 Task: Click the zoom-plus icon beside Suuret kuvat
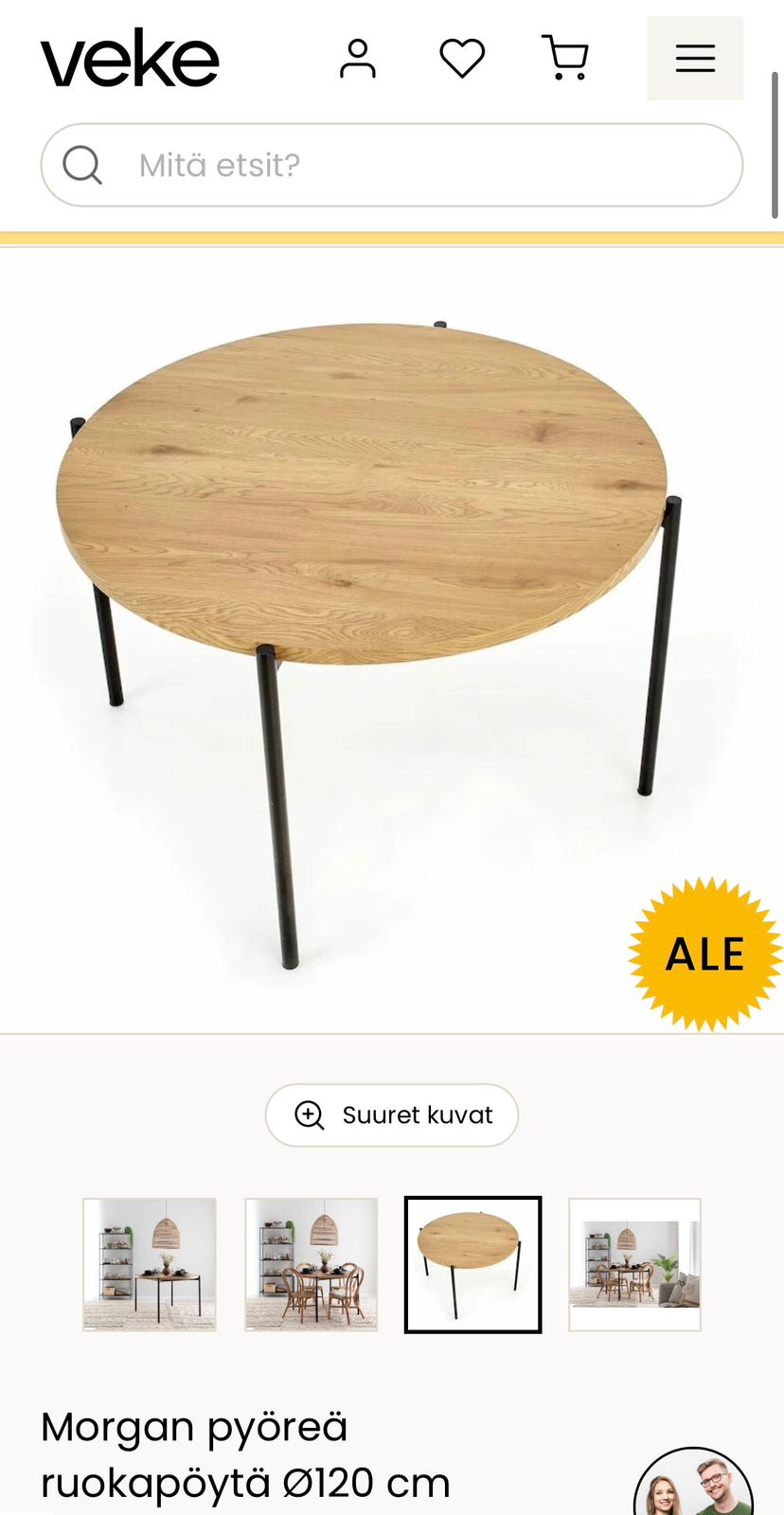(309, 1115)
